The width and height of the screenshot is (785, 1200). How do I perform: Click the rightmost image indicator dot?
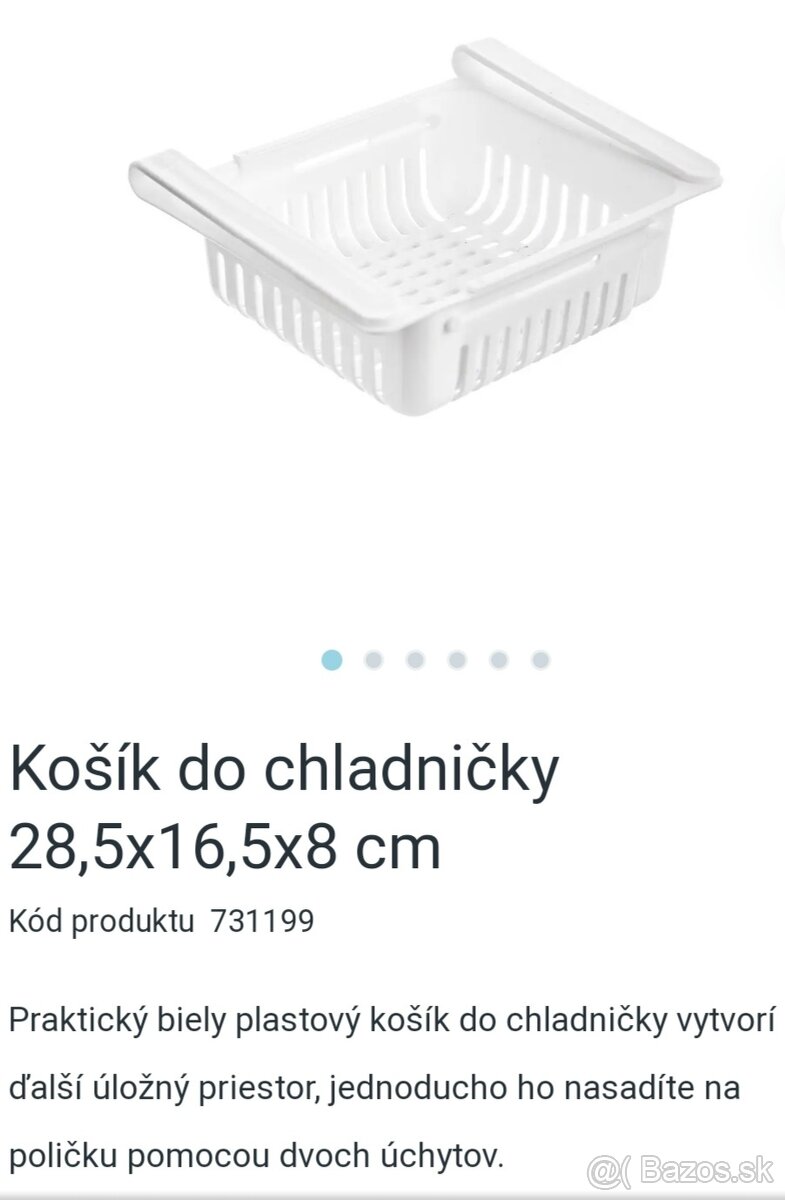(x=541, y=658)
